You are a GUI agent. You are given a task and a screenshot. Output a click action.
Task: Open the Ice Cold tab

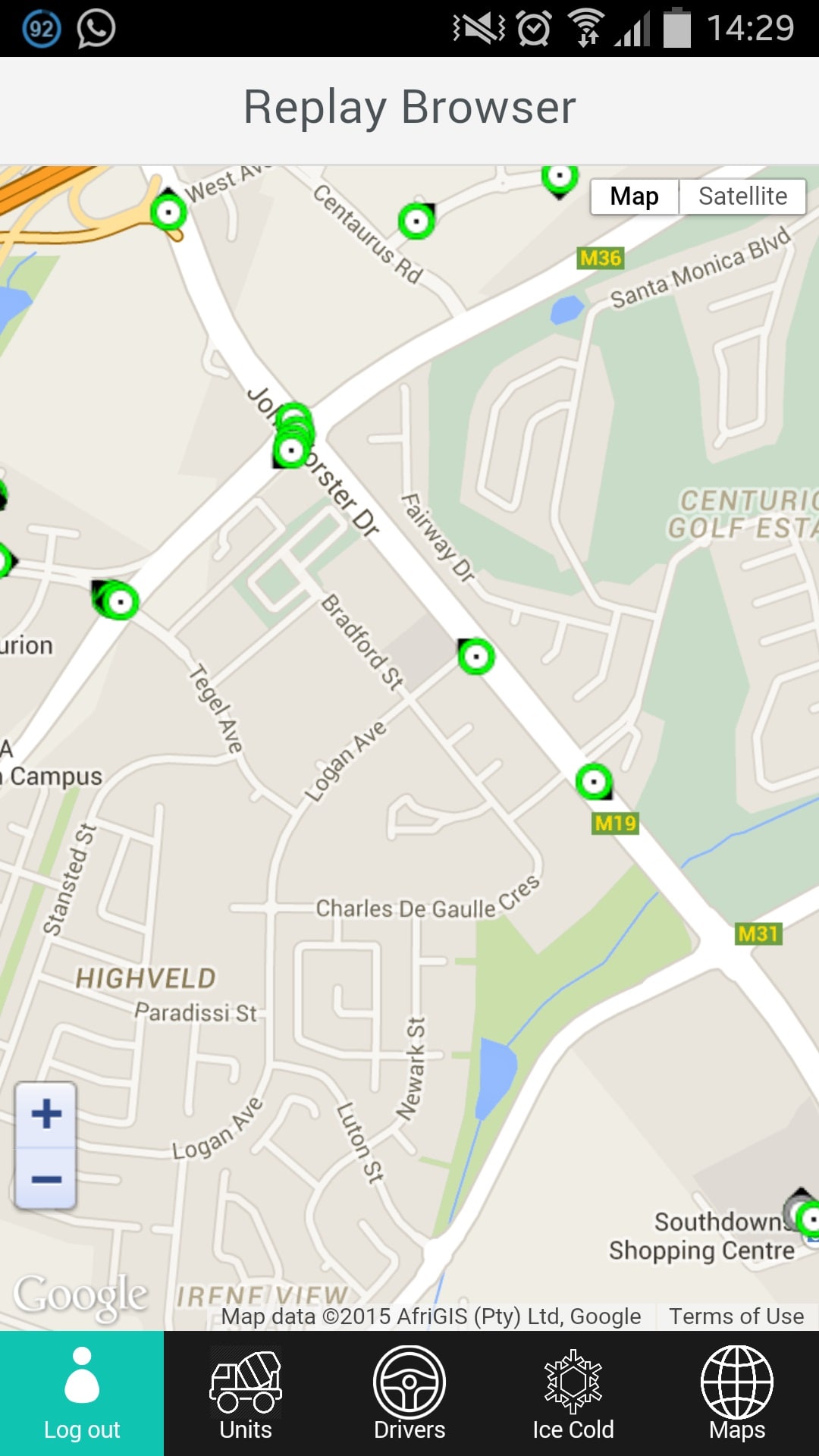coord(573,1393)
